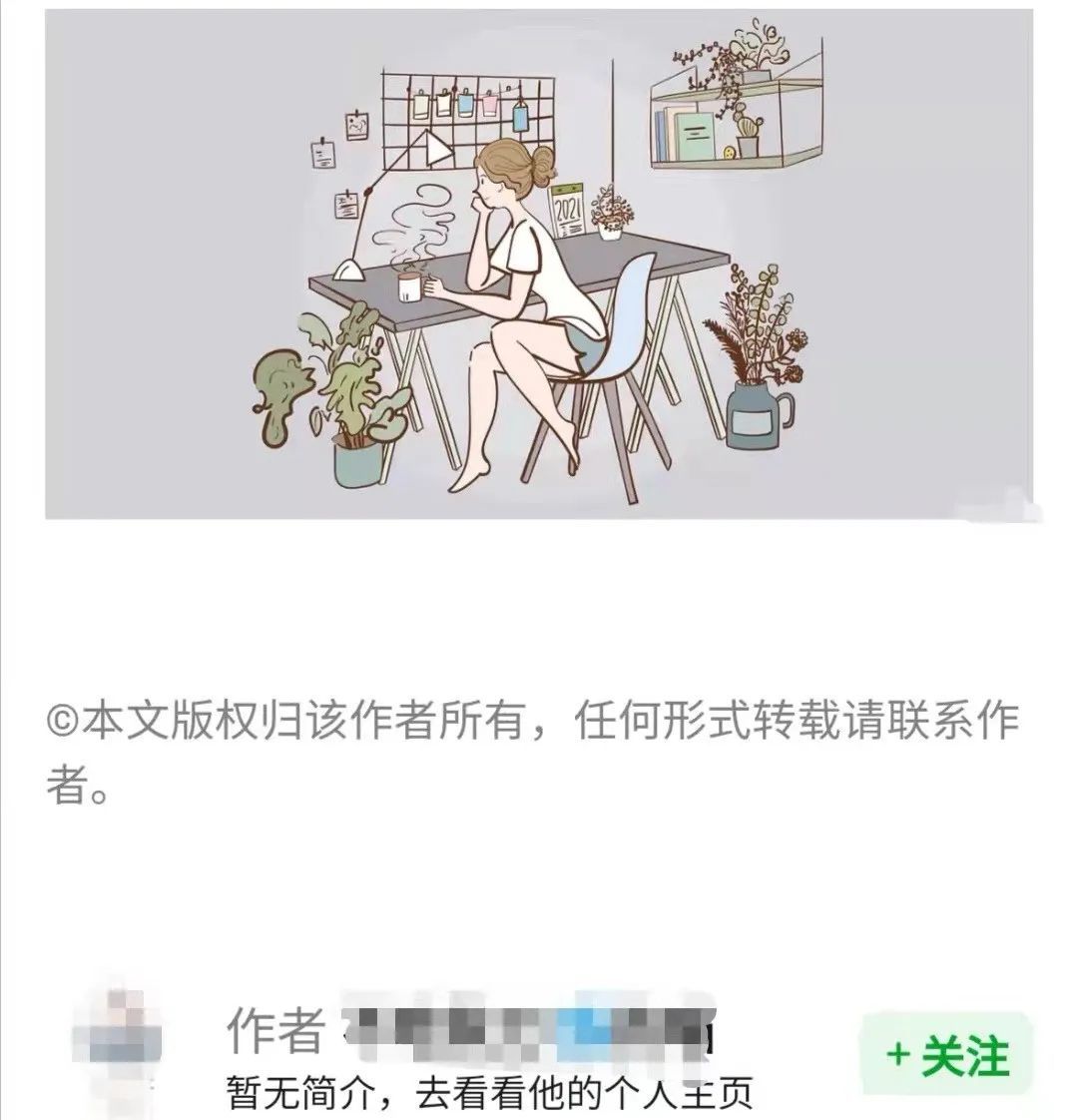The height and width of the screenshot is (1120, 1072).
Task: Open the article illustration image
Action: [539, 265]
